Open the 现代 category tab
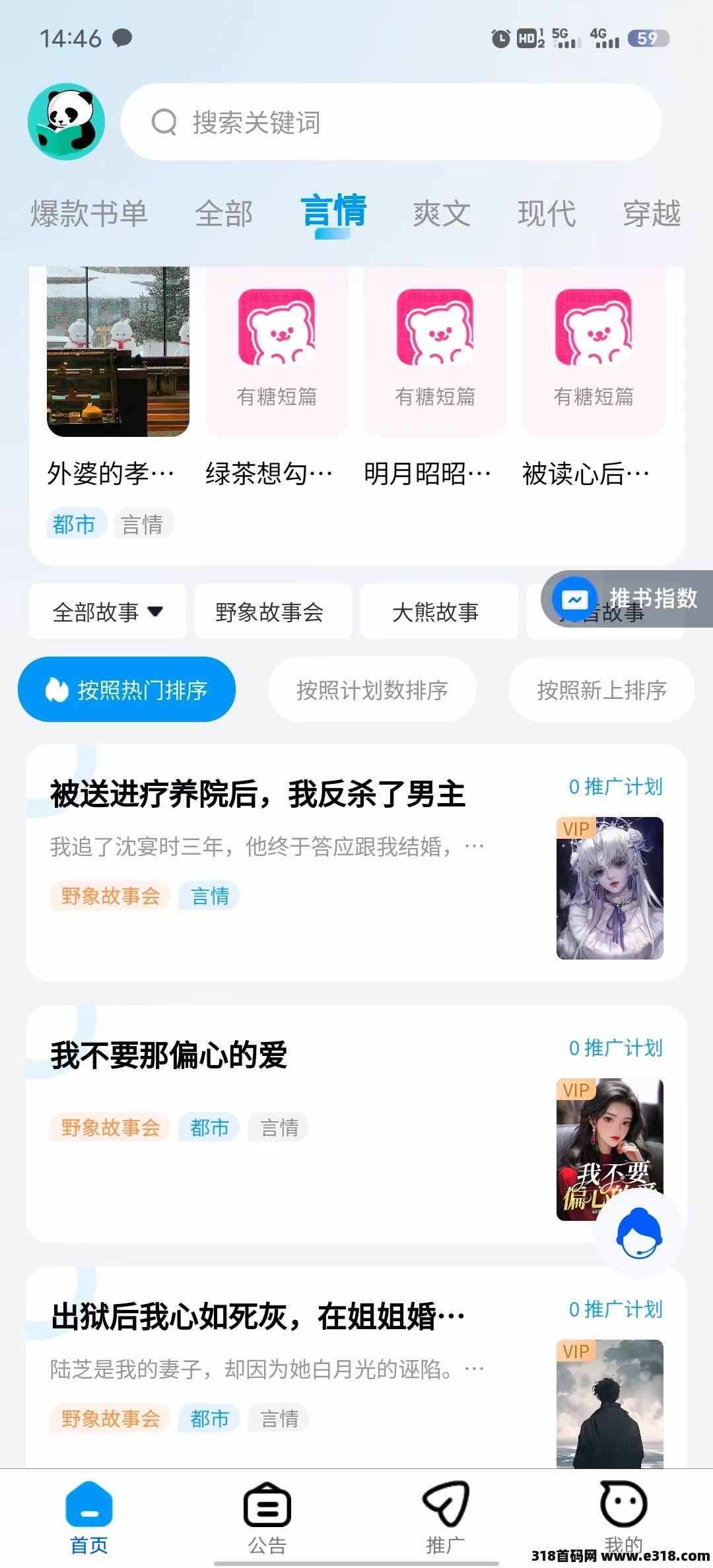 [x=547, y=214]
